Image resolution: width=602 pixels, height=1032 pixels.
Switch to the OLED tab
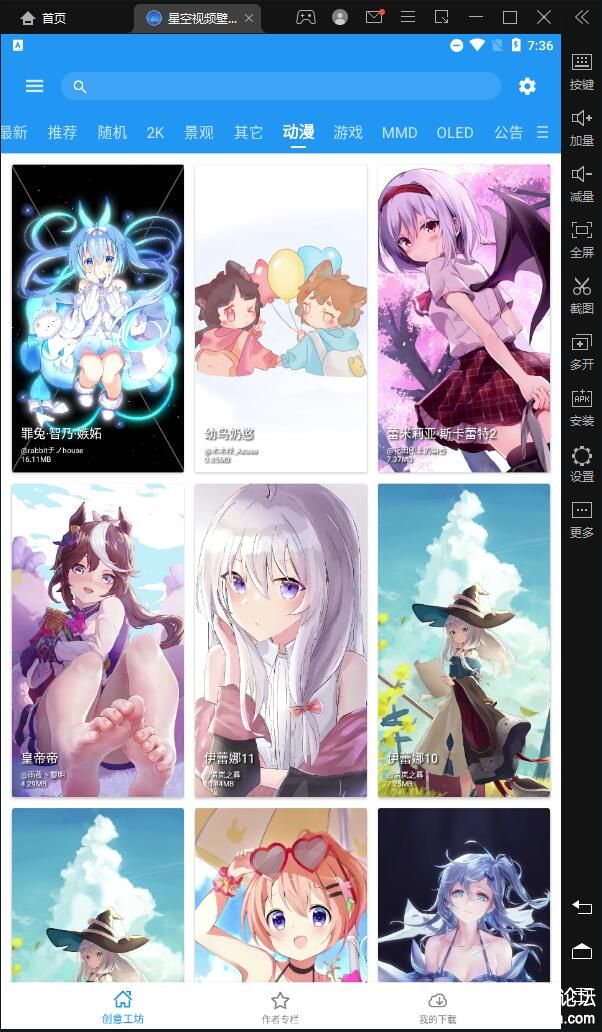point(454,132)
